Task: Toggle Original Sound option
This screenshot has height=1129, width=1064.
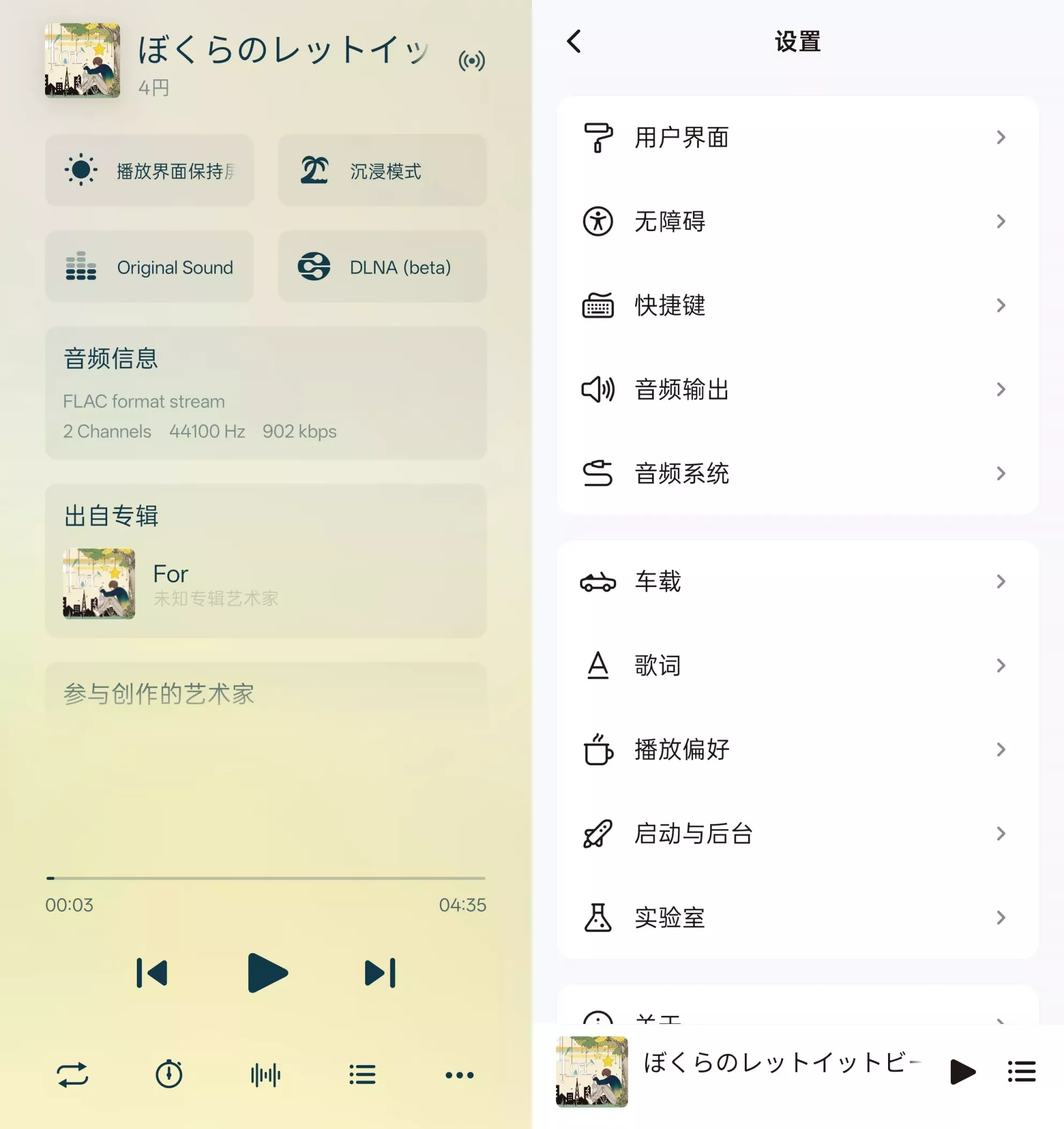Action: 150,267
